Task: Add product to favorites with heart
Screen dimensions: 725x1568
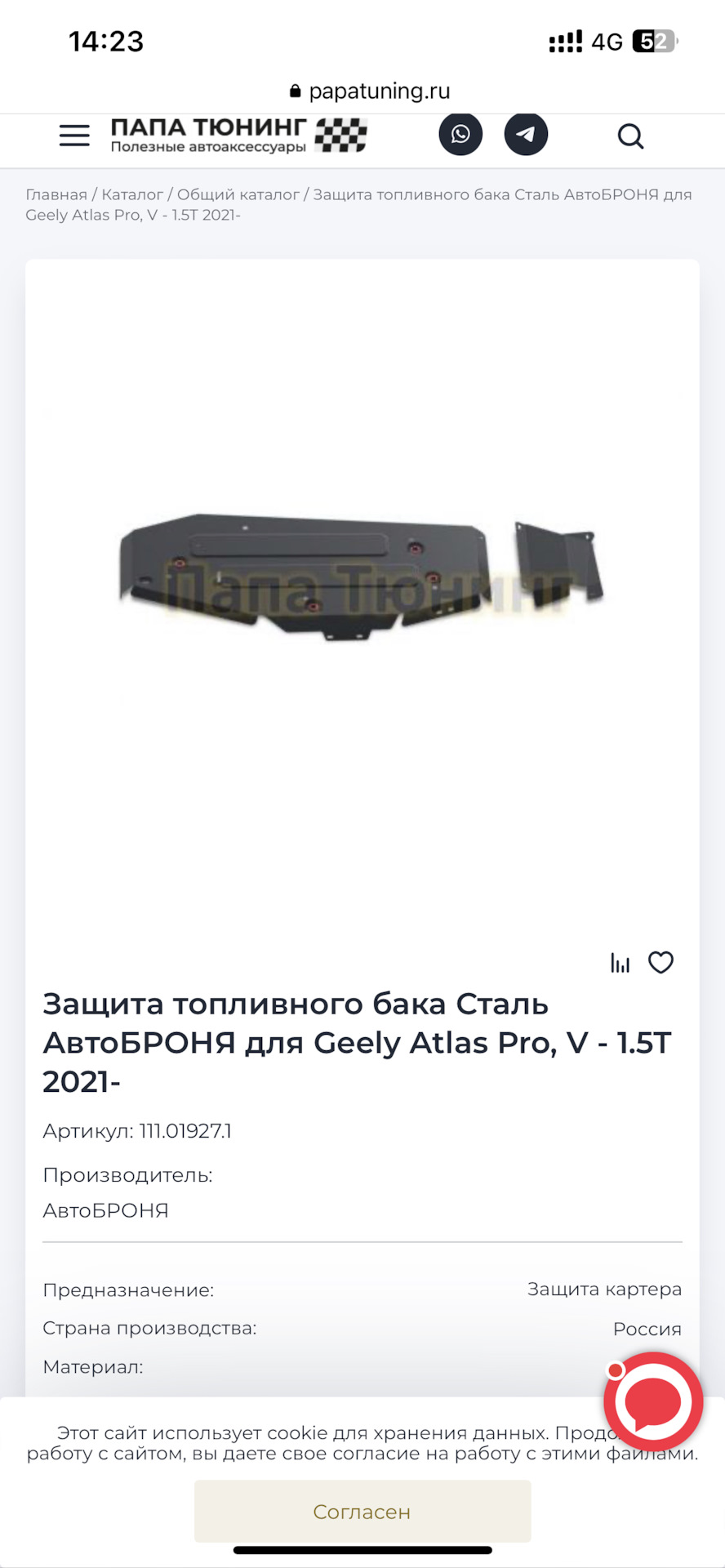Action: point(661,963)
